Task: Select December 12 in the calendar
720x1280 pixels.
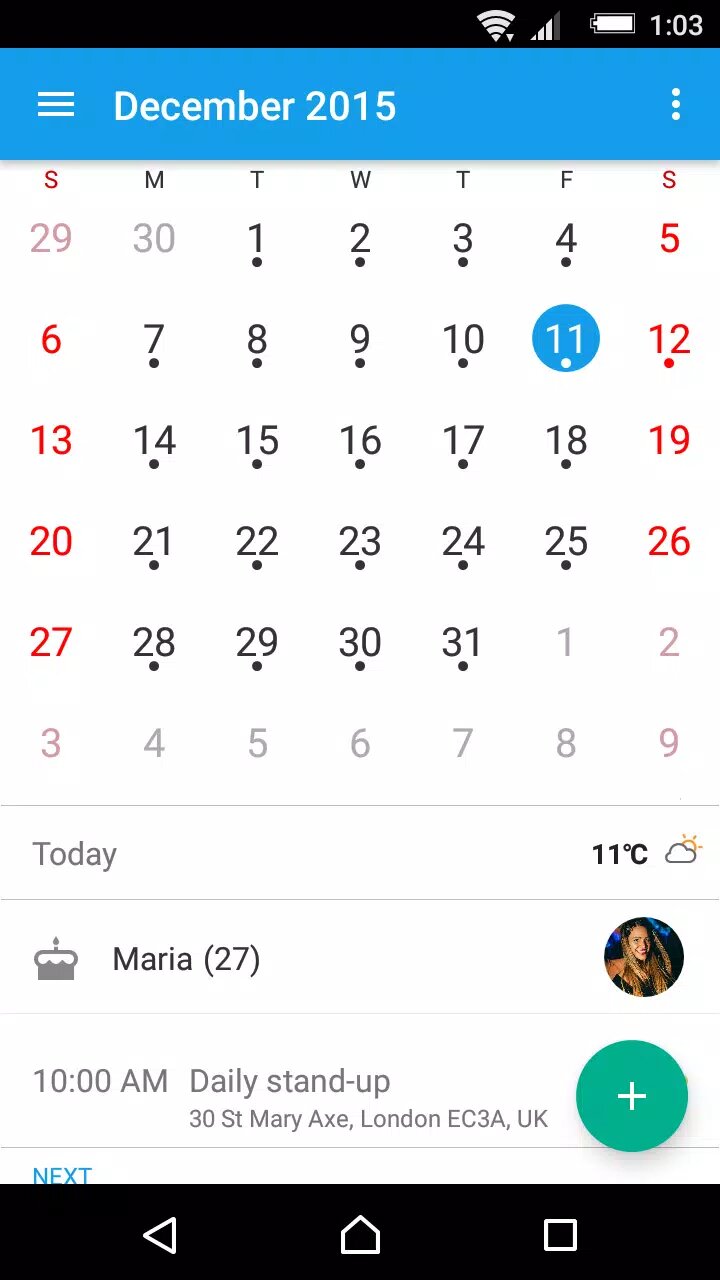Action: (669, 342)
